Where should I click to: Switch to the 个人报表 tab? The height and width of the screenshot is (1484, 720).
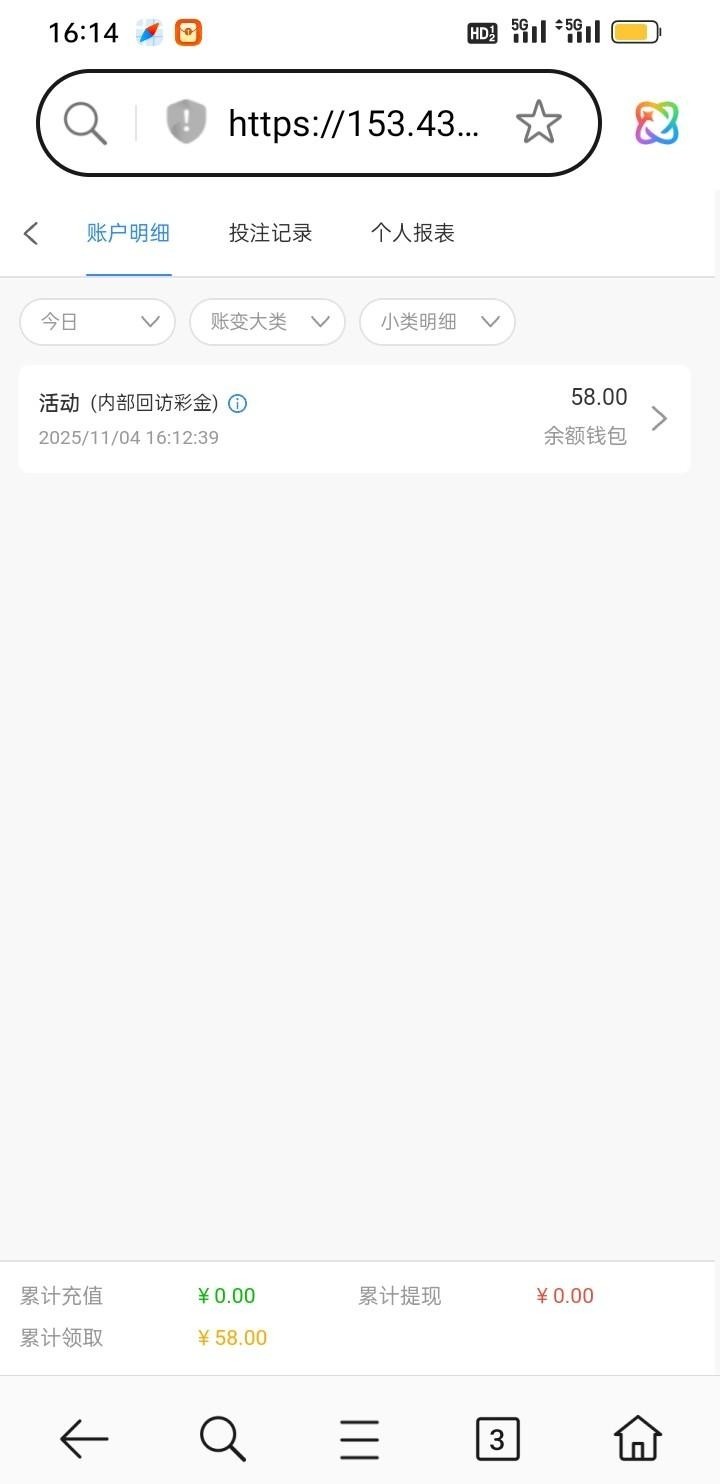point(412,233)
